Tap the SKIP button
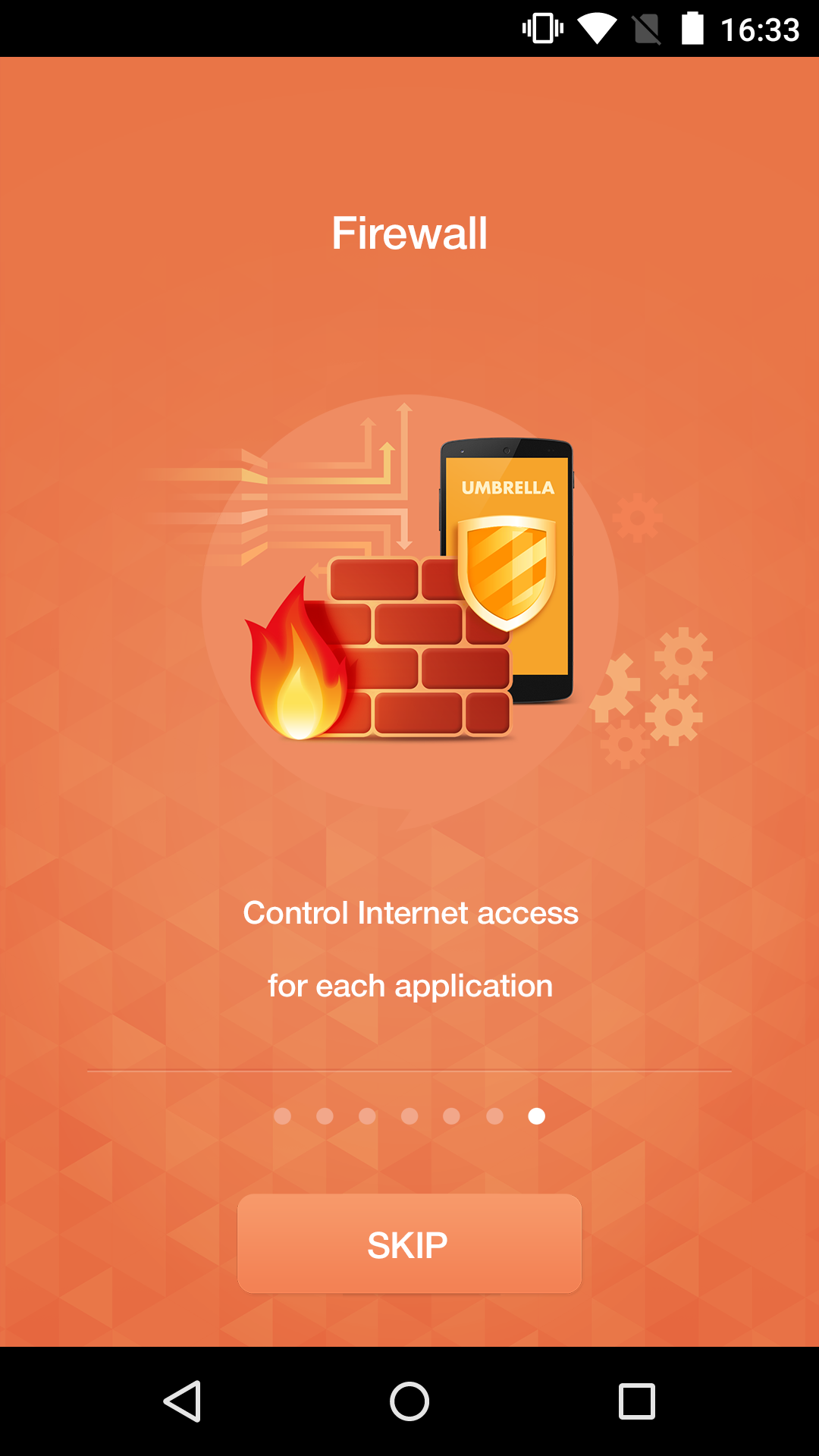819x1456 pixels. coord(409,1244)
